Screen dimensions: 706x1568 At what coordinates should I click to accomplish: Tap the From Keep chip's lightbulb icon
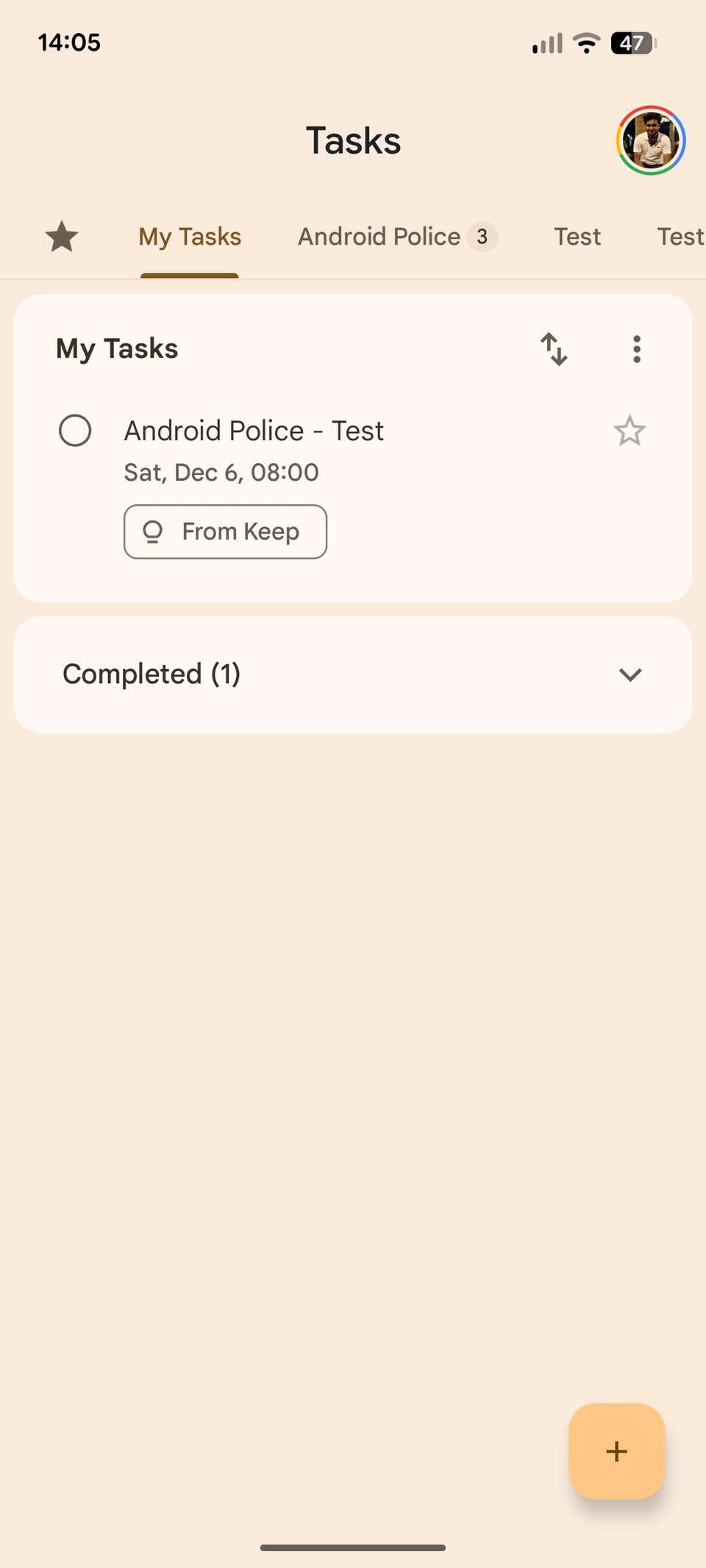coord(153,531)
